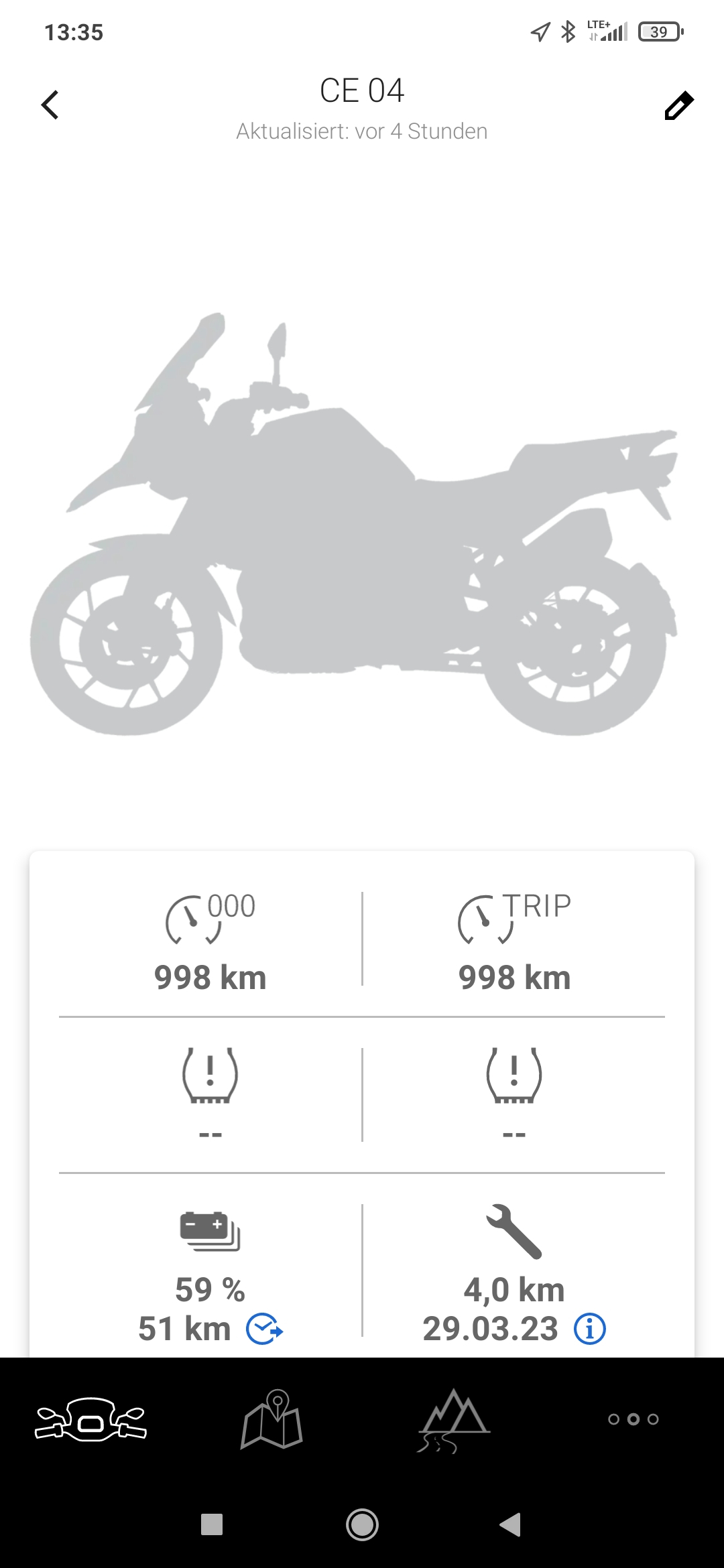Open the service date info icon

(590, 1329)
